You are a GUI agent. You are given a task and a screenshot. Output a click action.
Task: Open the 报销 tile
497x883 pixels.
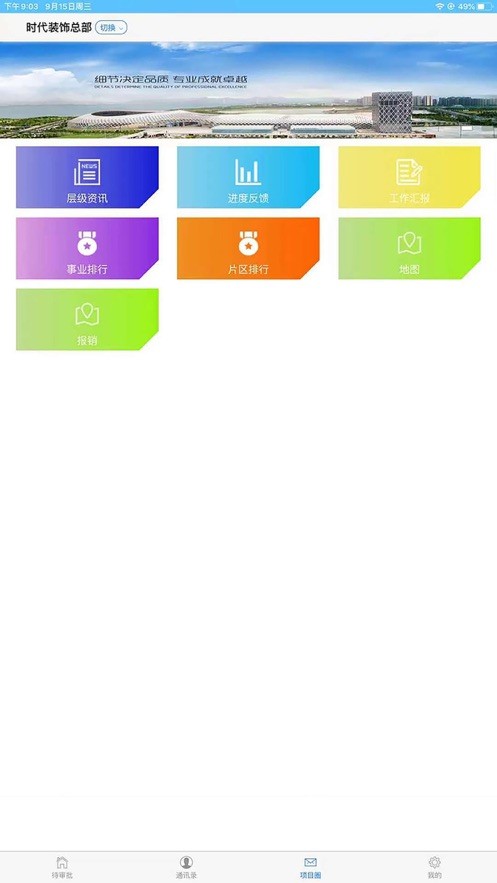(87, 319)
